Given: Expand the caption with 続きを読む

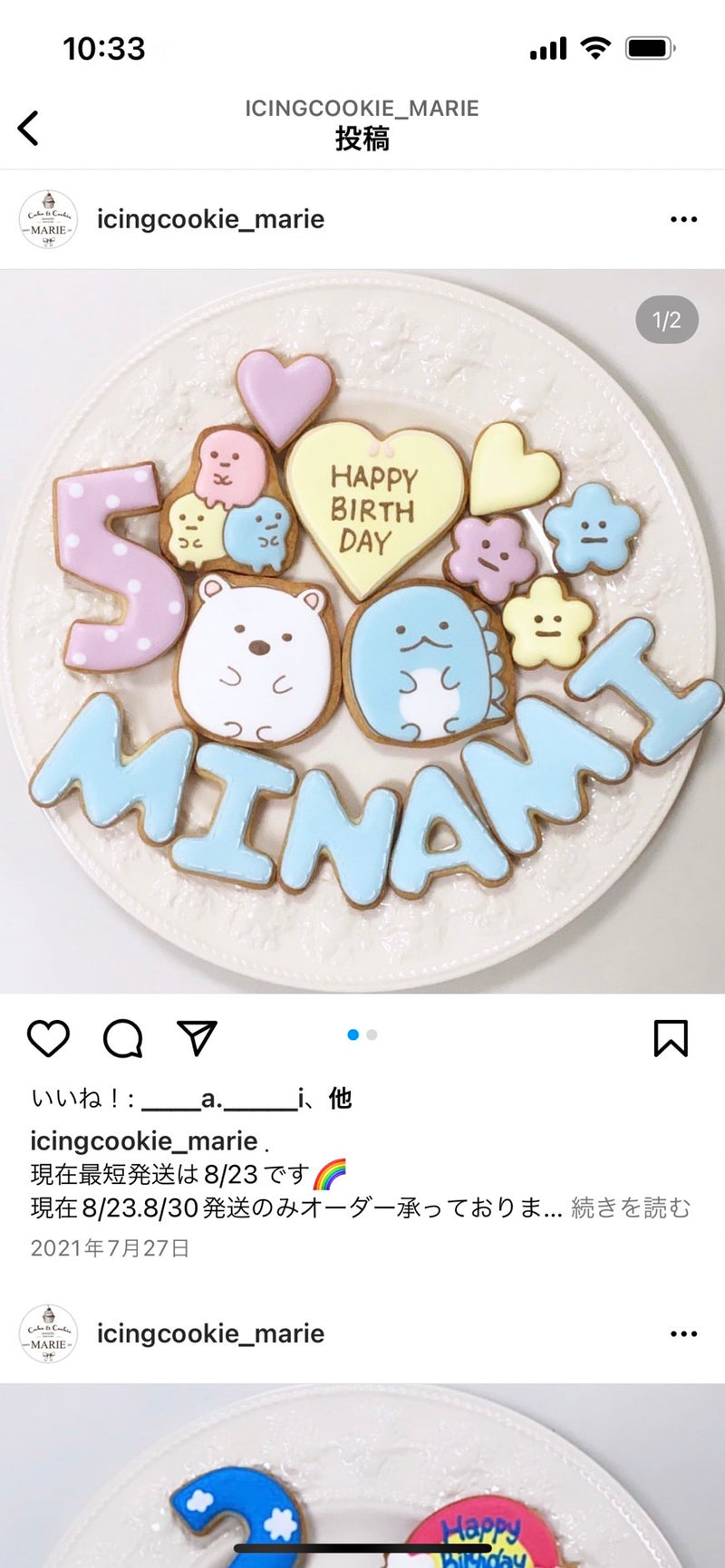Looking at the screenshot, I should coord(630,1207).
